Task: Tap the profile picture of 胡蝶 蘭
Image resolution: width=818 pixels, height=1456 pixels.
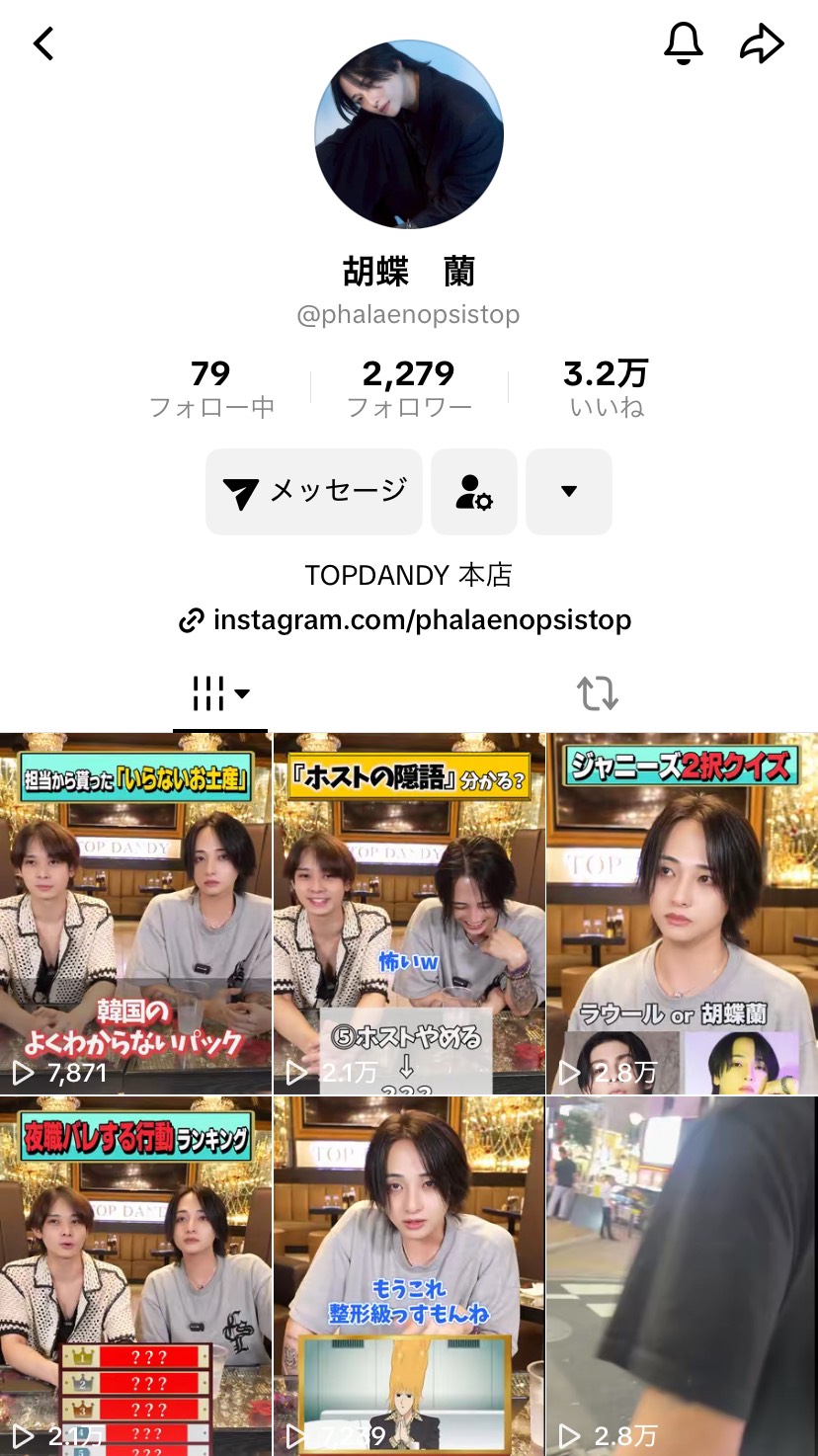Action: (x=409, y=133)
